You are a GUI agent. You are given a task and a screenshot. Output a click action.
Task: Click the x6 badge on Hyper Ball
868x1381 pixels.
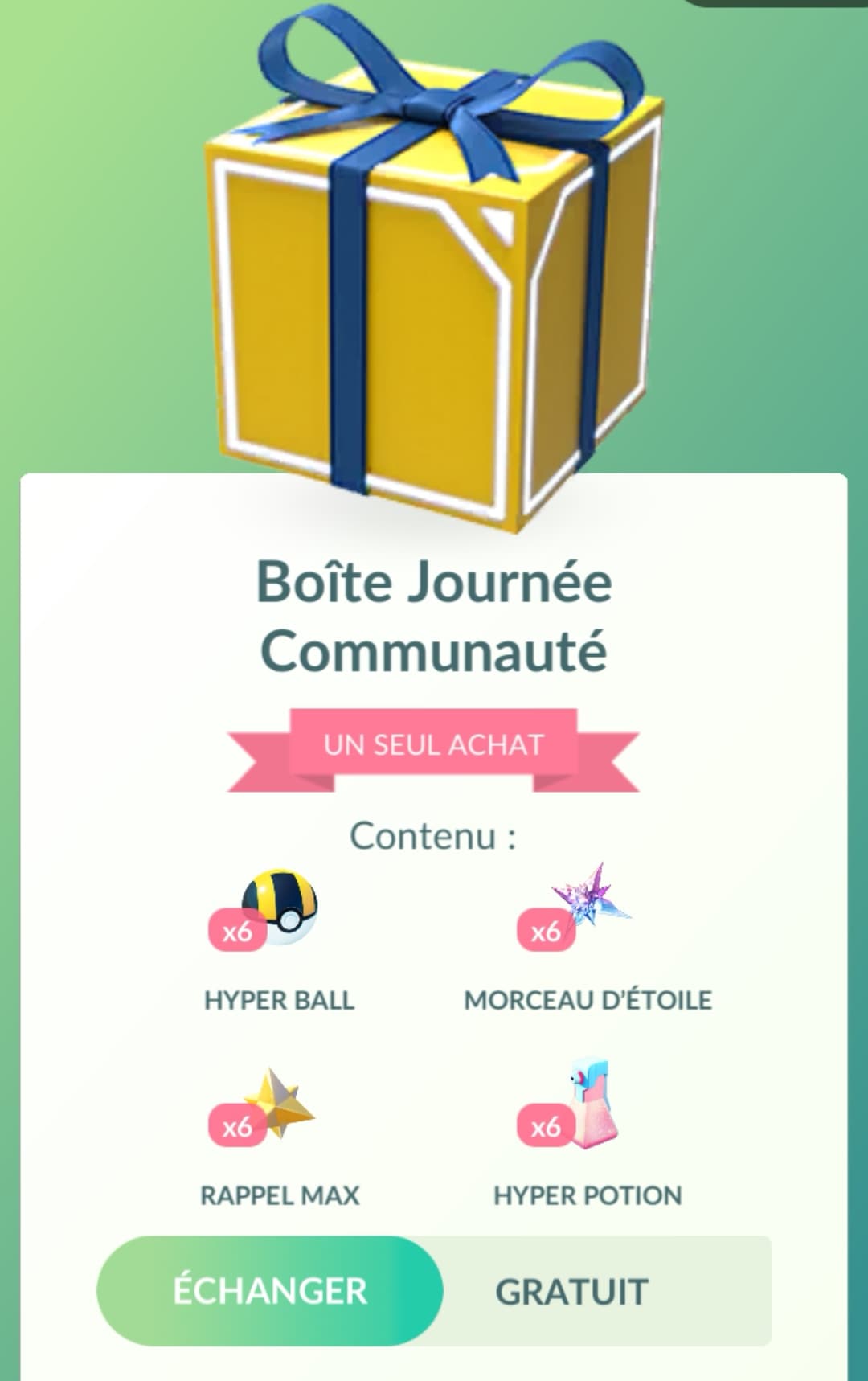point(237,932)
